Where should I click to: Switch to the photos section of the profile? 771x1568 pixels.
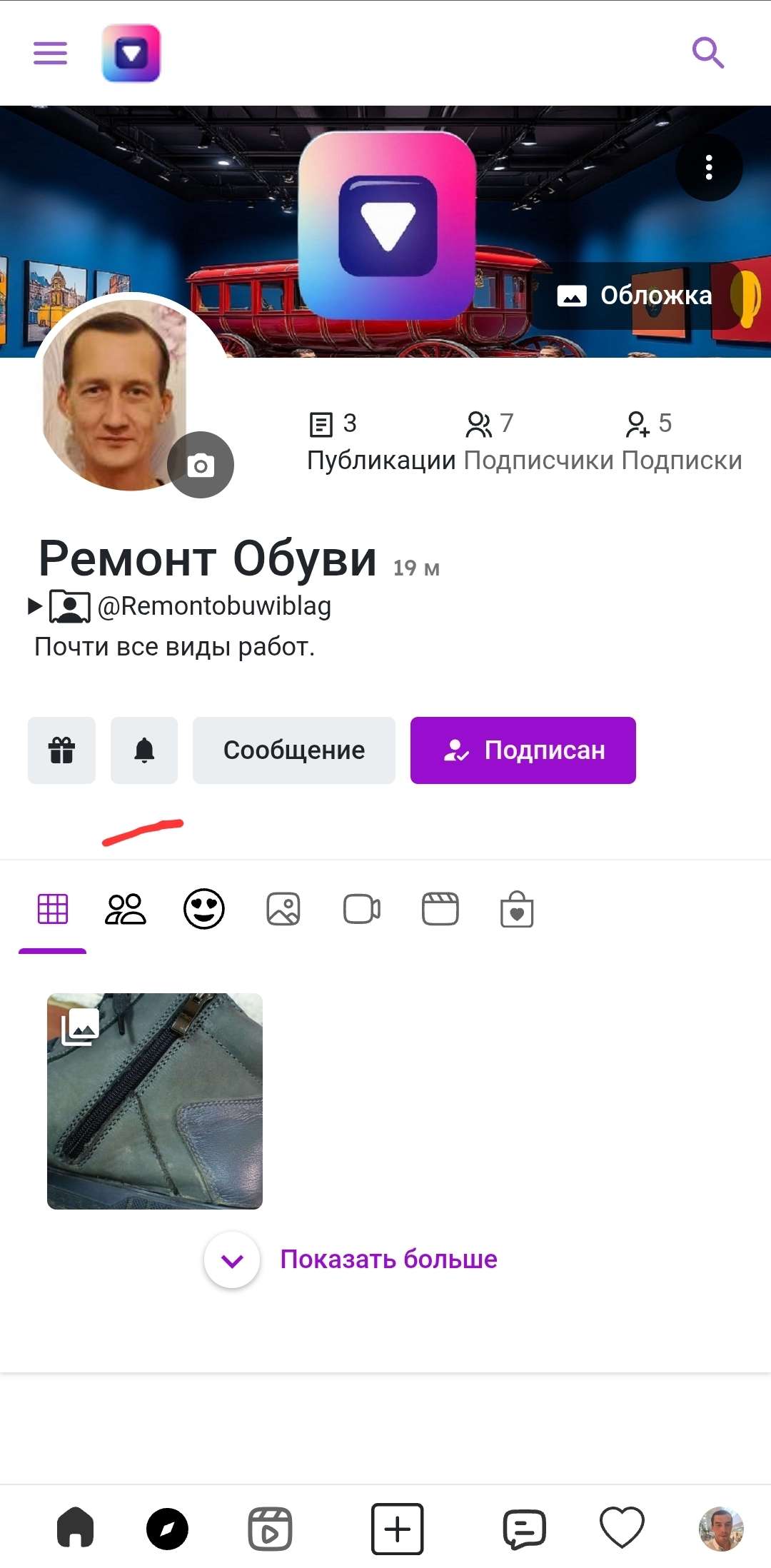(283, 909)
